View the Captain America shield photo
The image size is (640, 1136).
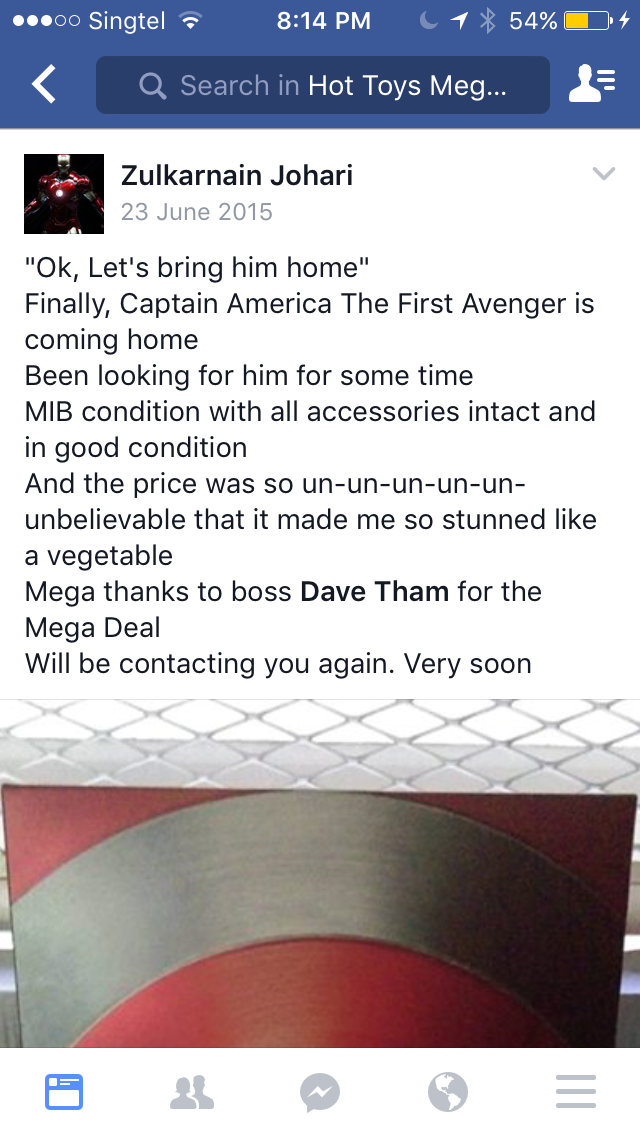click(x=320, y=874)
